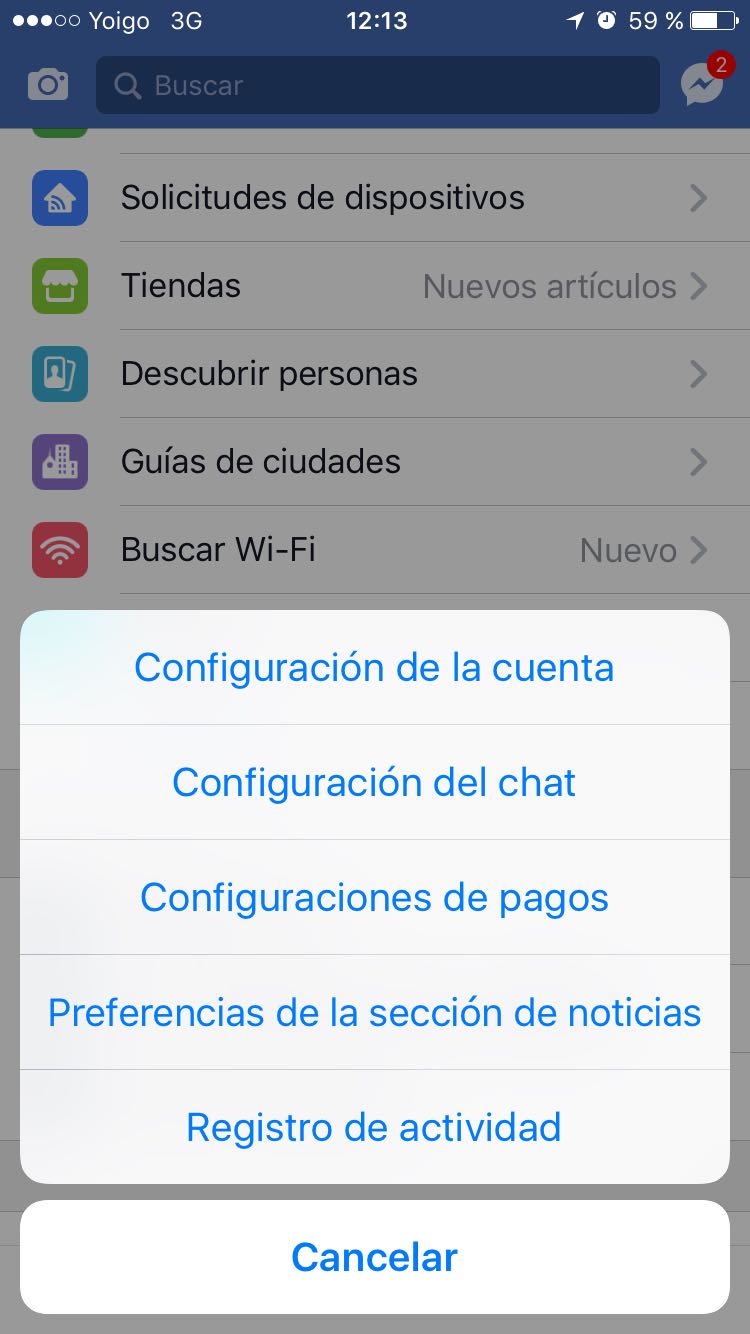The height and width of the screenshot is (1334, 750).
Task: Open Registro de actividad
Action: point(375,1128)
